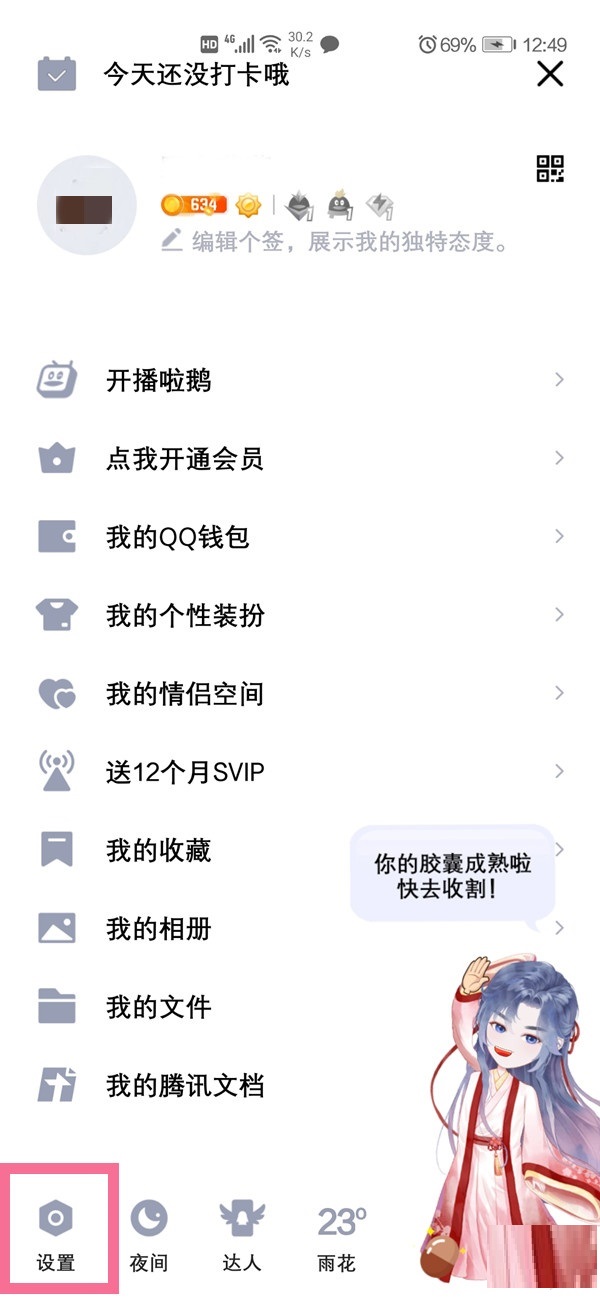Open 我的文件 files
600x1300 pixels.
pyautogui.click(x=159, y=1006)
